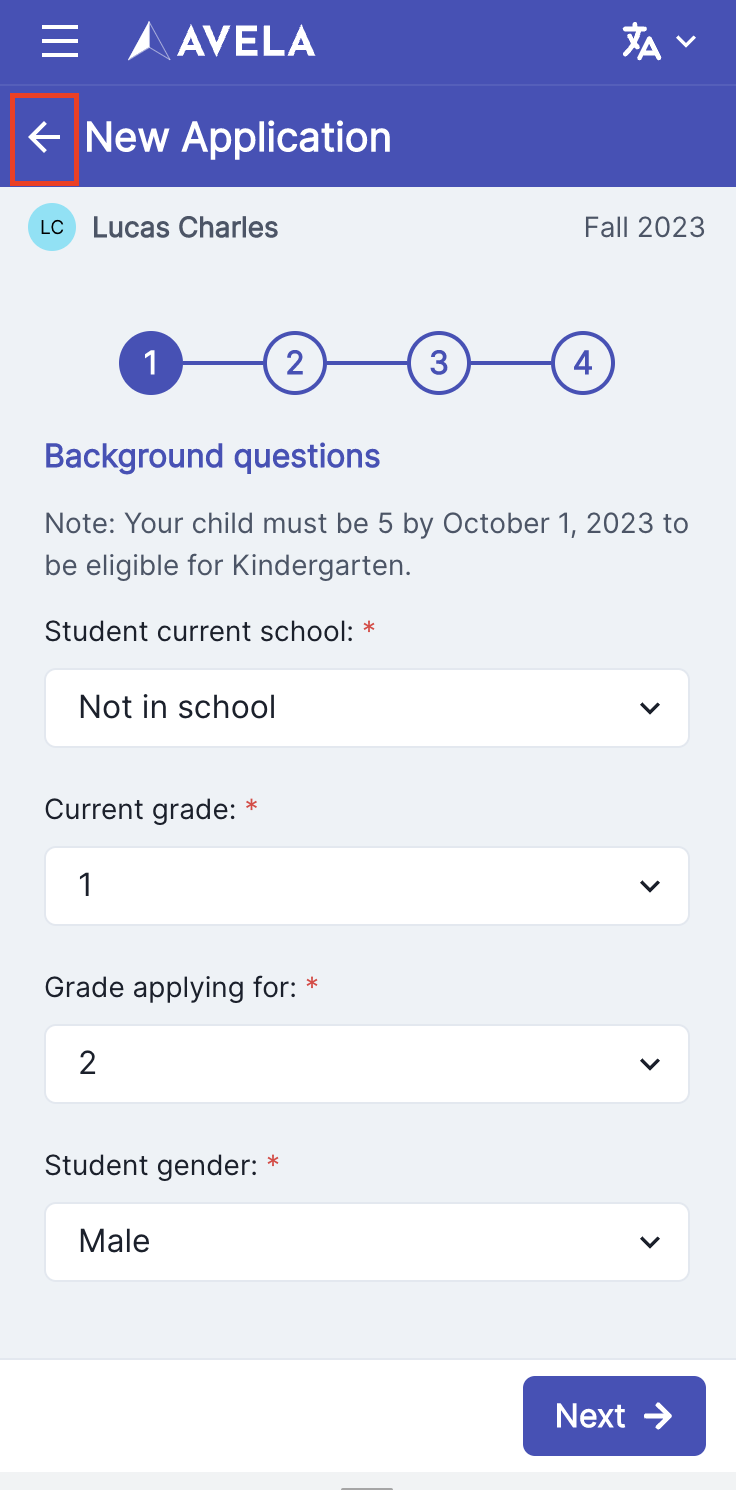
Task: Click the Background questions heading
Action: point(212,456)
